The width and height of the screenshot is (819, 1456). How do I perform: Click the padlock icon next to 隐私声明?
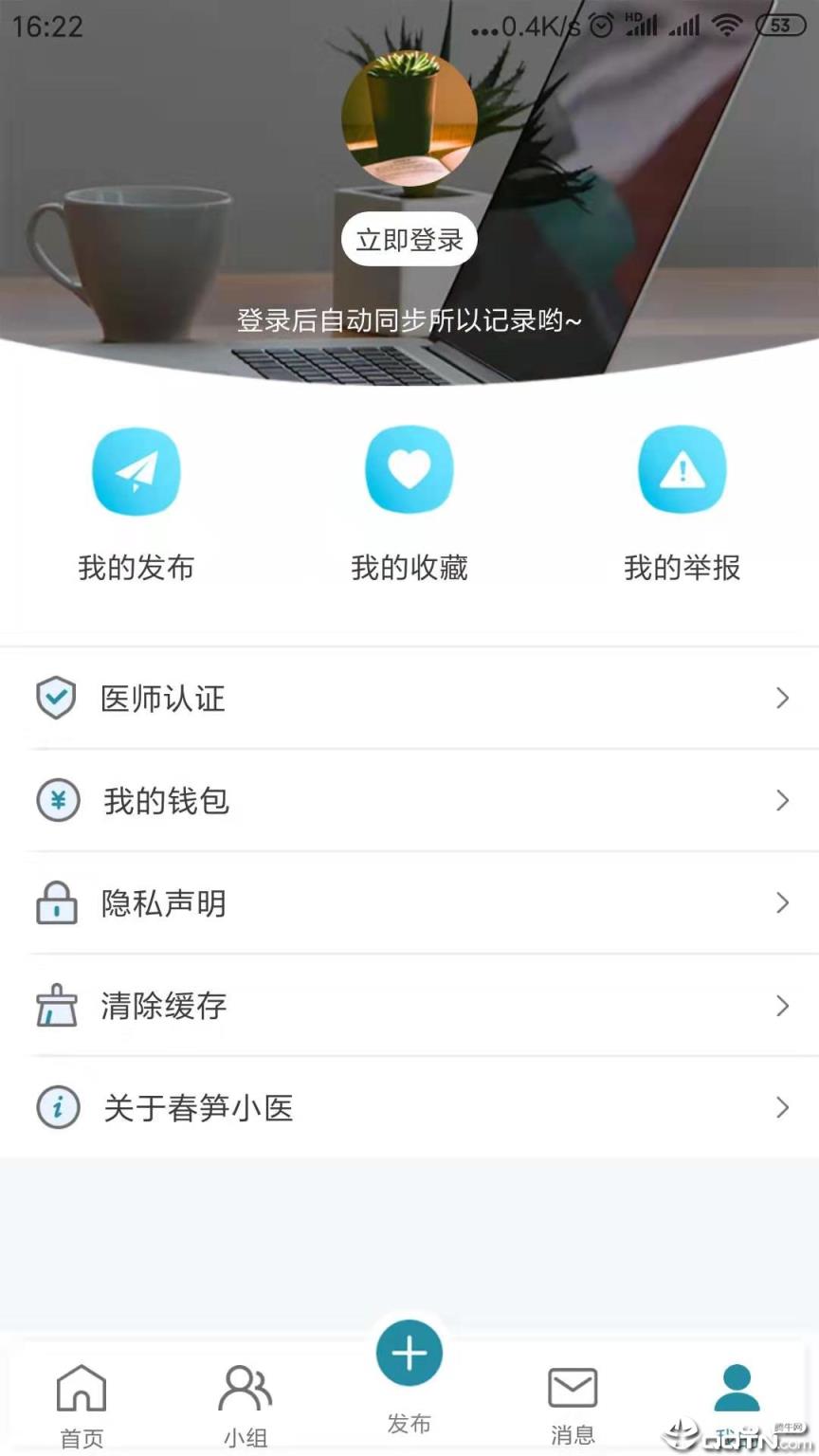click(56, 903)
